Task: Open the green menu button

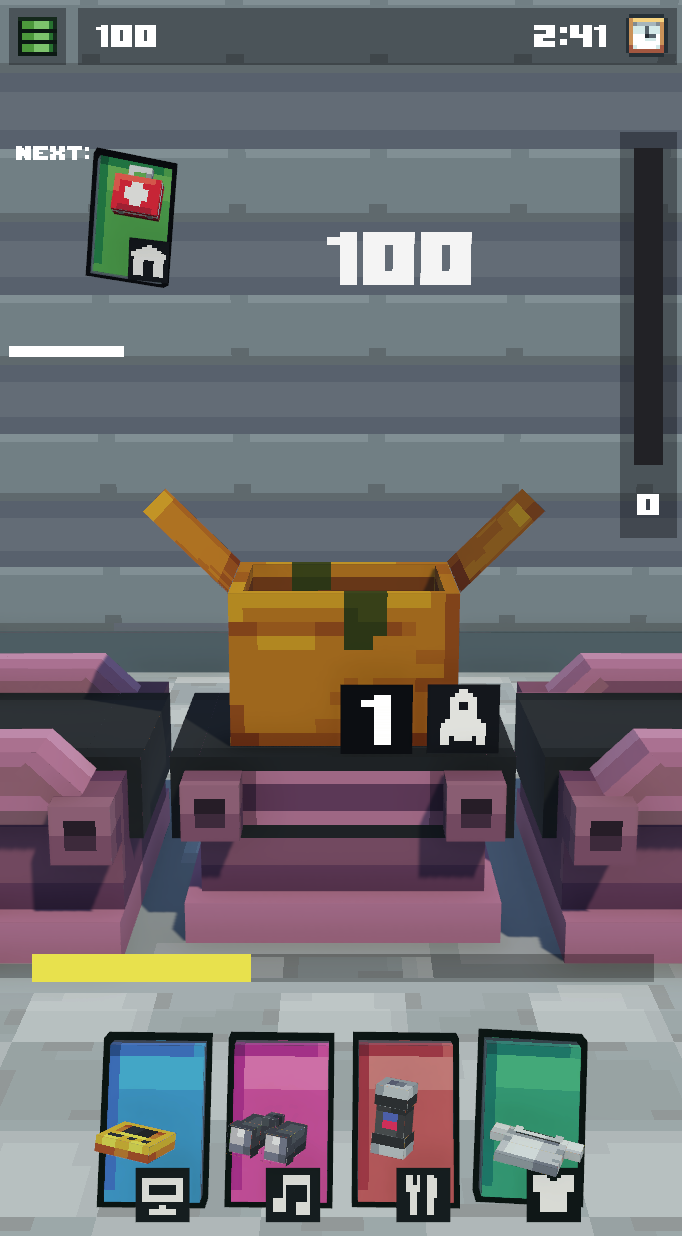Action: 38,37
